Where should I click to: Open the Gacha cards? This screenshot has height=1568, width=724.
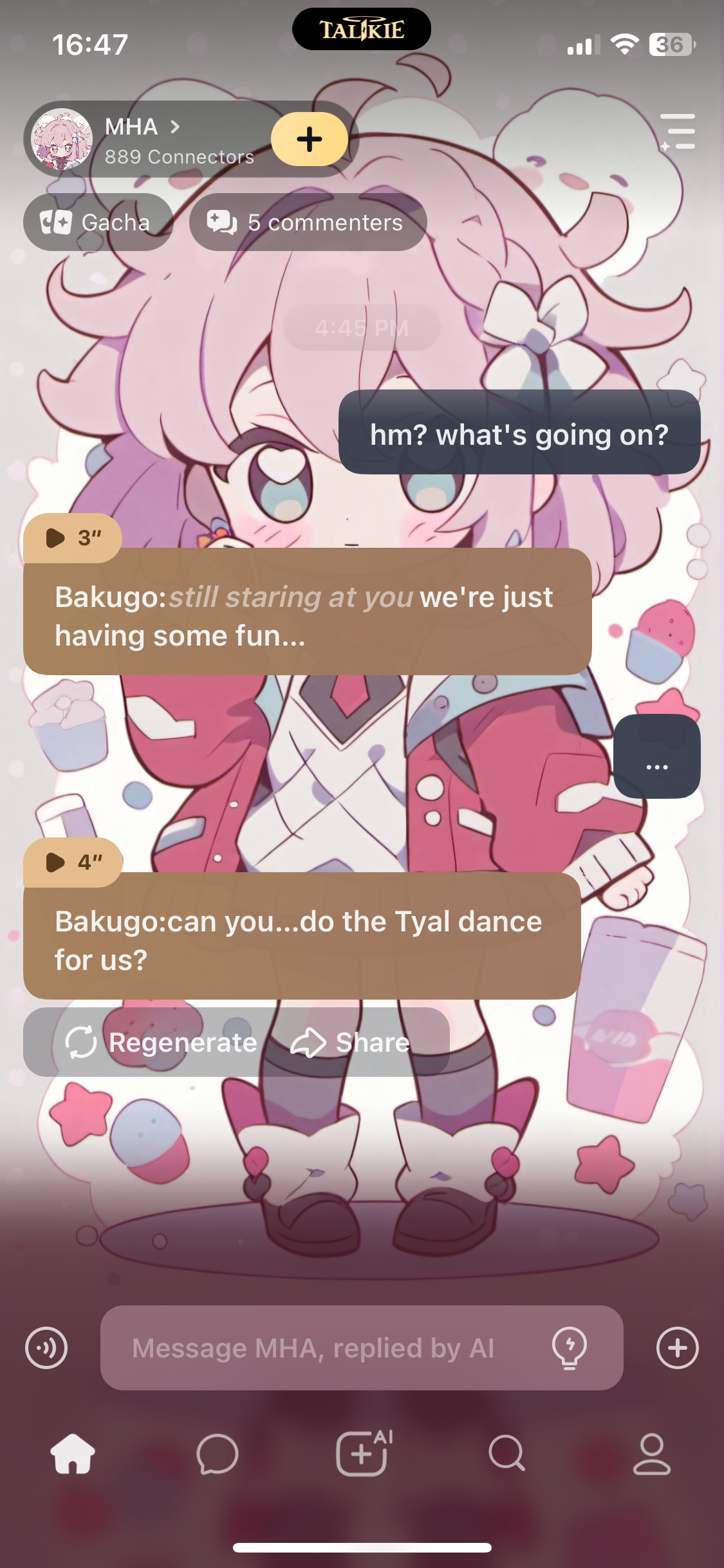(x=98, y=222)
